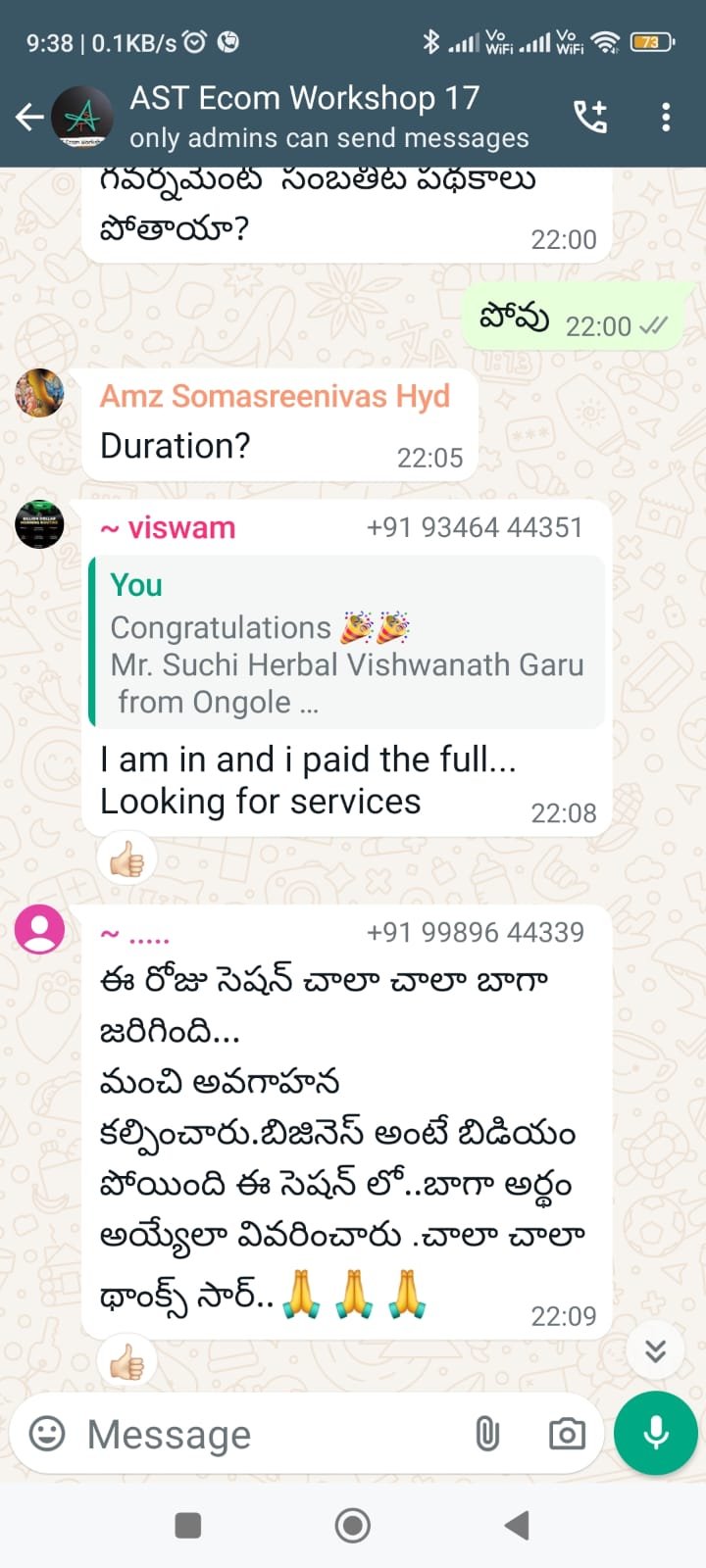
Task: Tap the microphone voice message button
Action: pyautogui.click(x=656, y=1433)
